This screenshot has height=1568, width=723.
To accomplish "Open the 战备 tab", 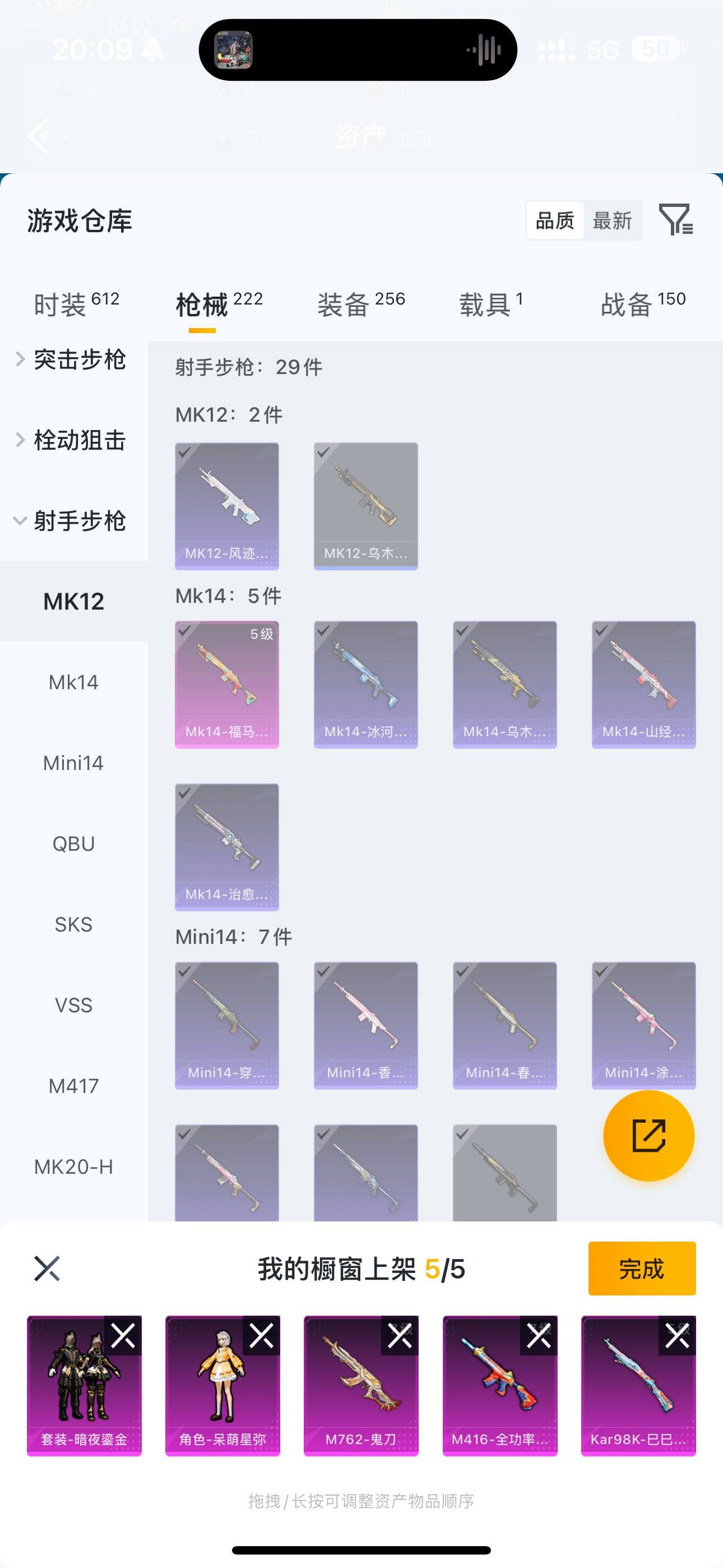I will [x=643, y=305].
